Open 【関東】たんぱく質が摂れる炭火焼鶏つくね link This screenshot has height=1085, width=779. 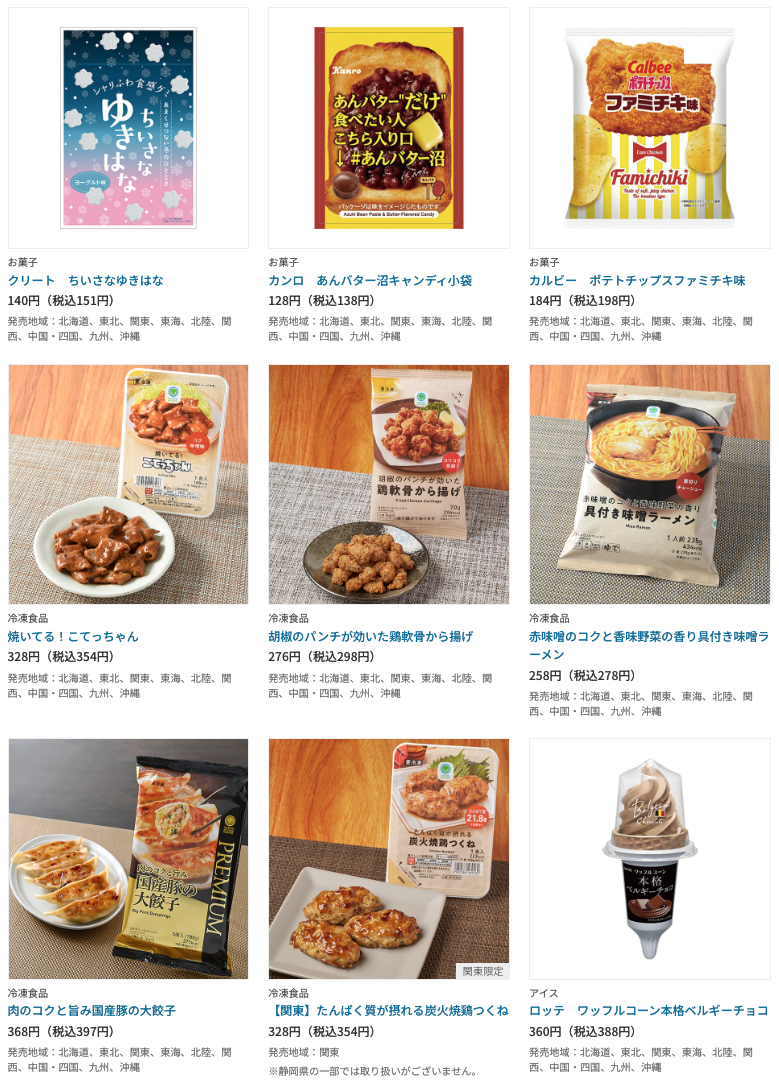tap(388, 1011)
